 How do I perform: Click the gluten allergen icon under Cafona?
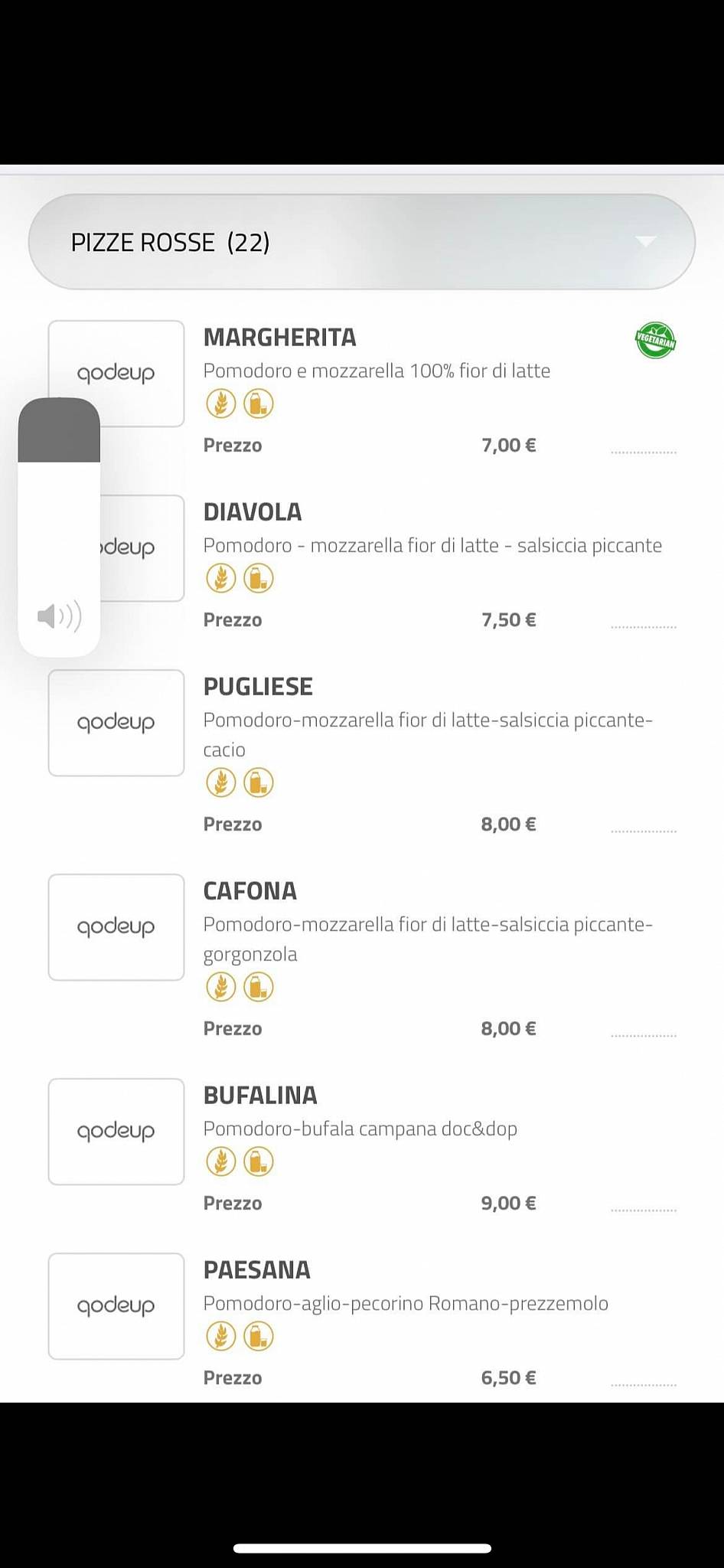pyautogui.click(x=221, y=987)
